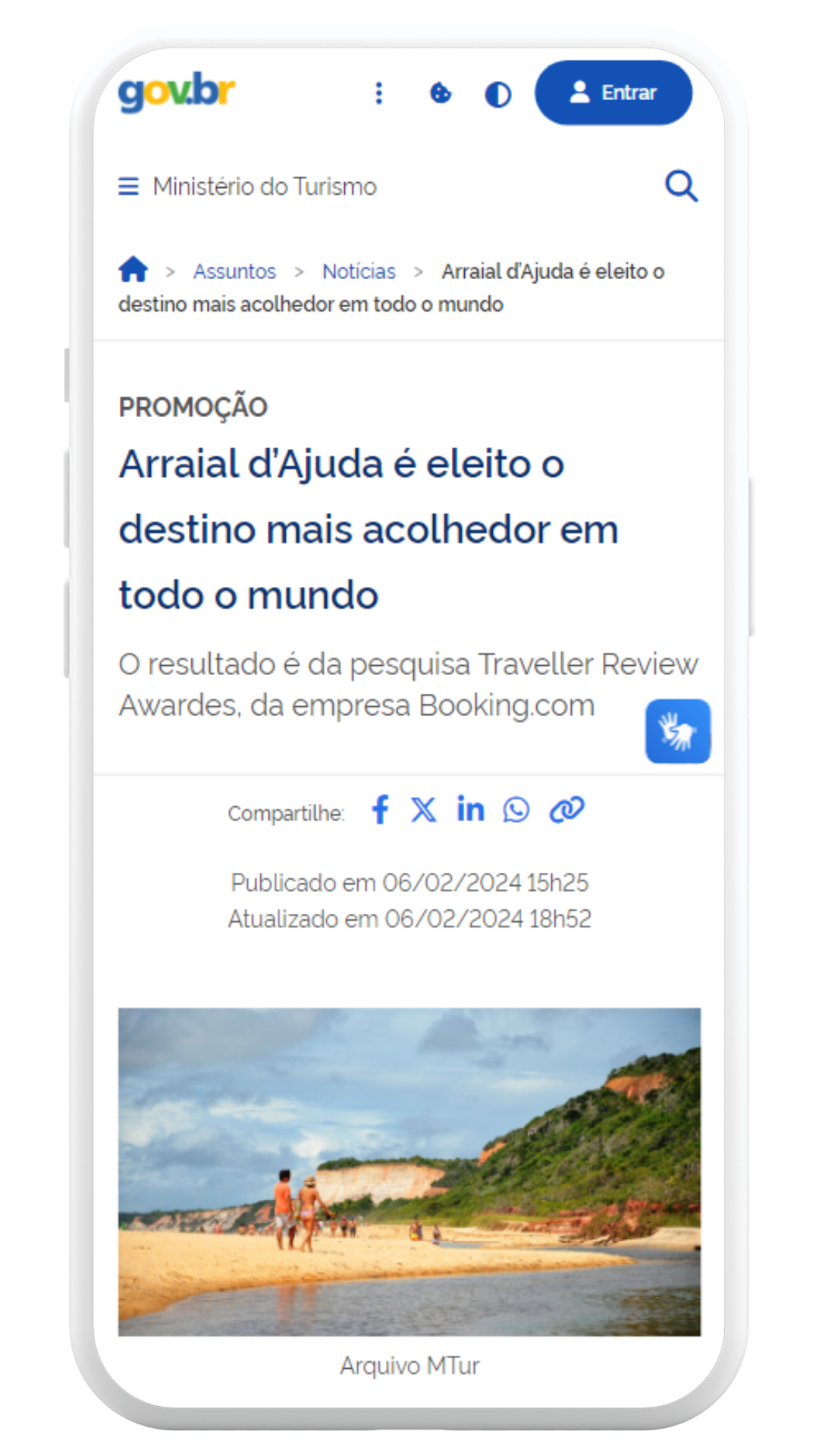Open the Assuntos breadcrumb link
The image size is (819, 1456).
234,271
